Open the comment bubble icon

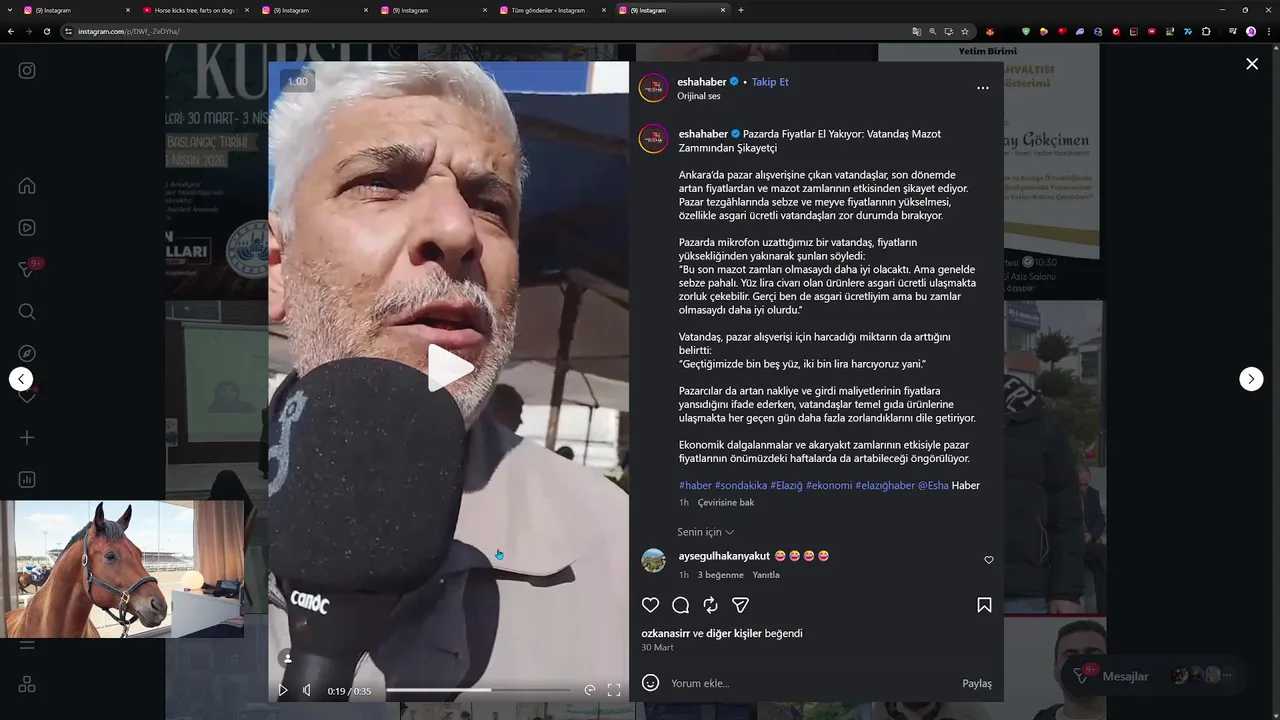pos(681,605)
